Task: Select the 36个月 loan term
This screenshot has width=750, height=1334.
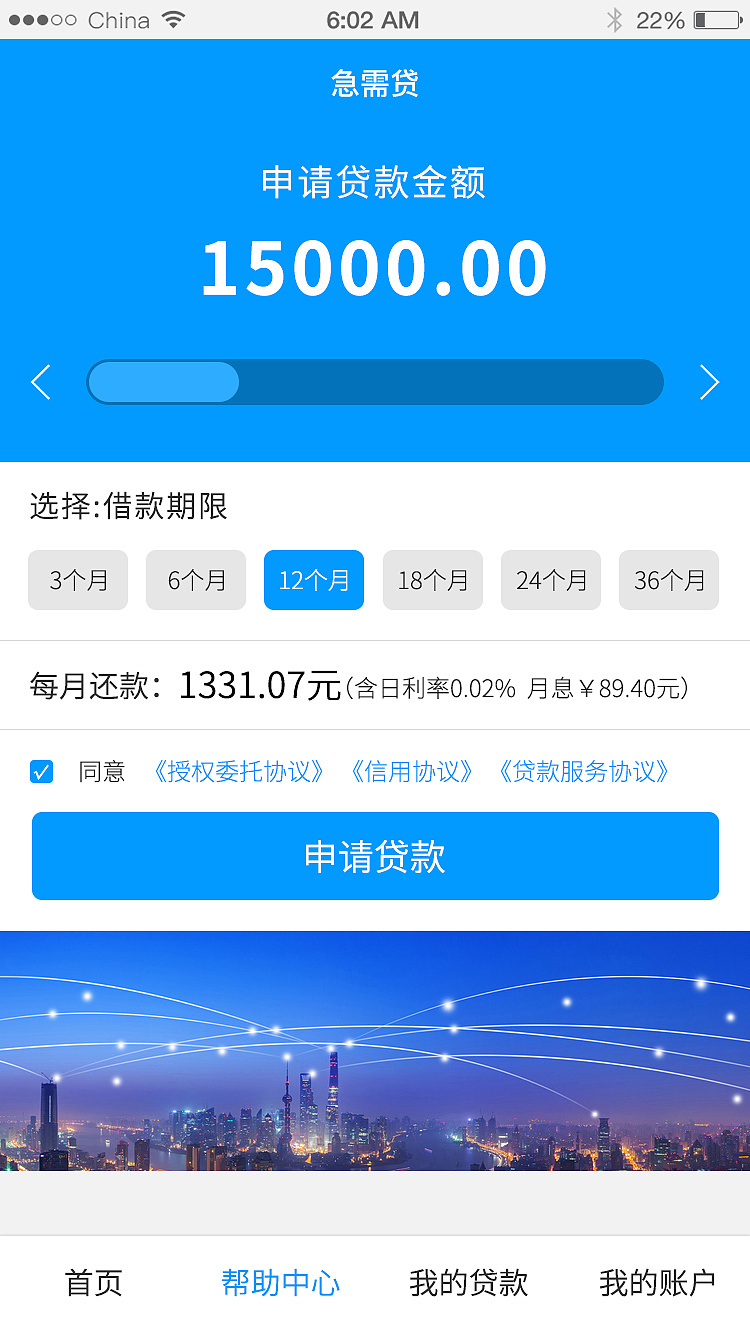Action: tap(668, 580)
